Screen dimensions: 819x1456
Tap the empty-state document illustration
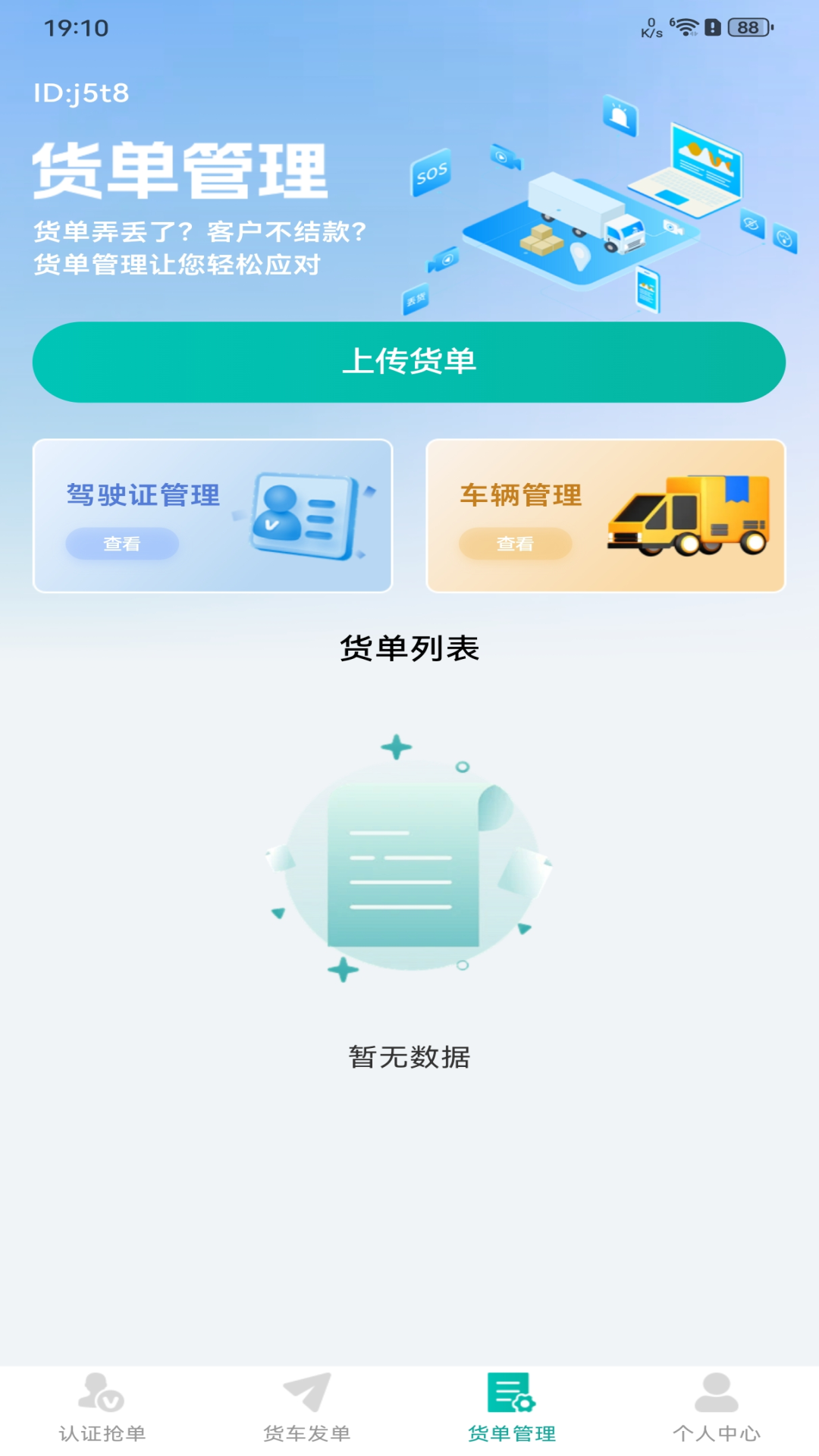point(409,864)
